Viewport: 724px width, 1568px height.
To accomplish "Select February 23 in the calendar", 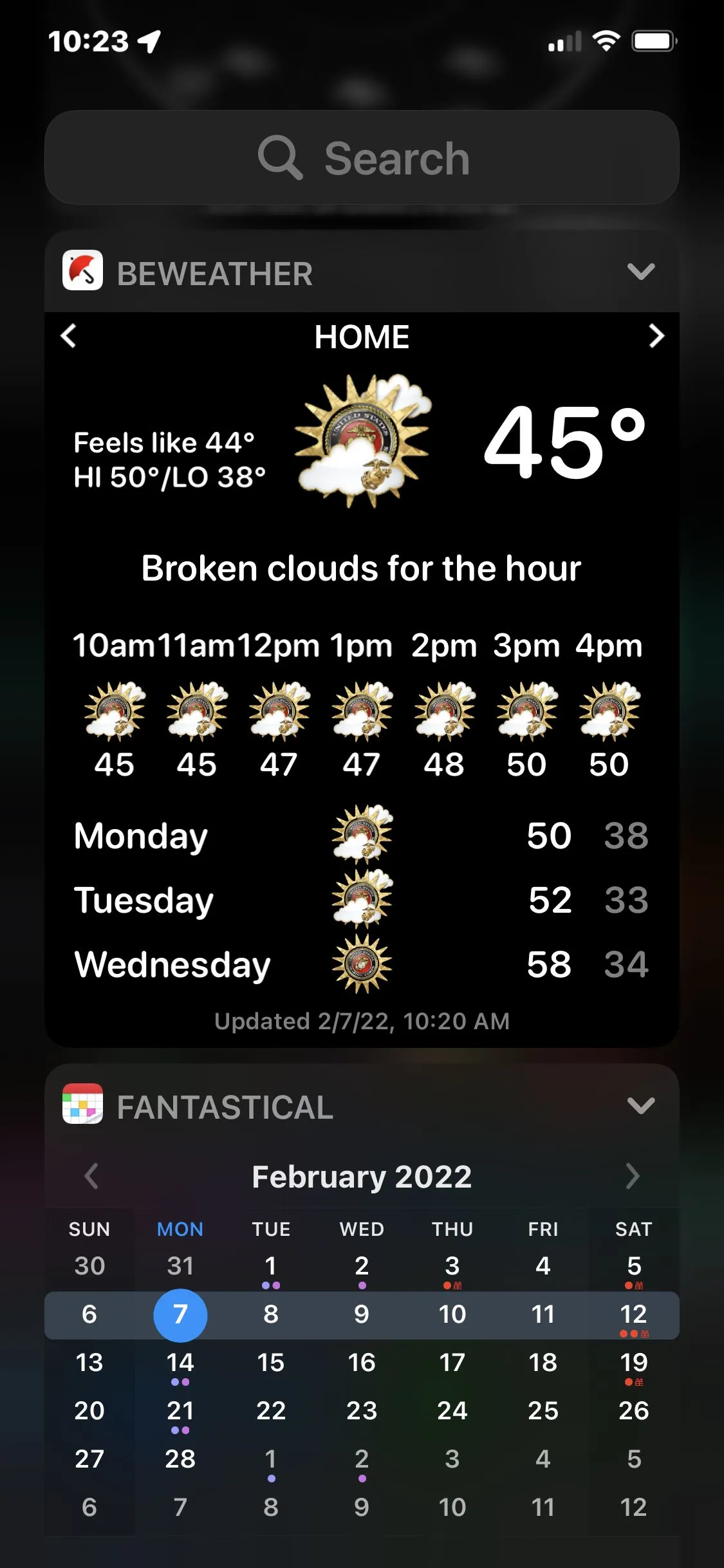I will (x=362, y=1410).
